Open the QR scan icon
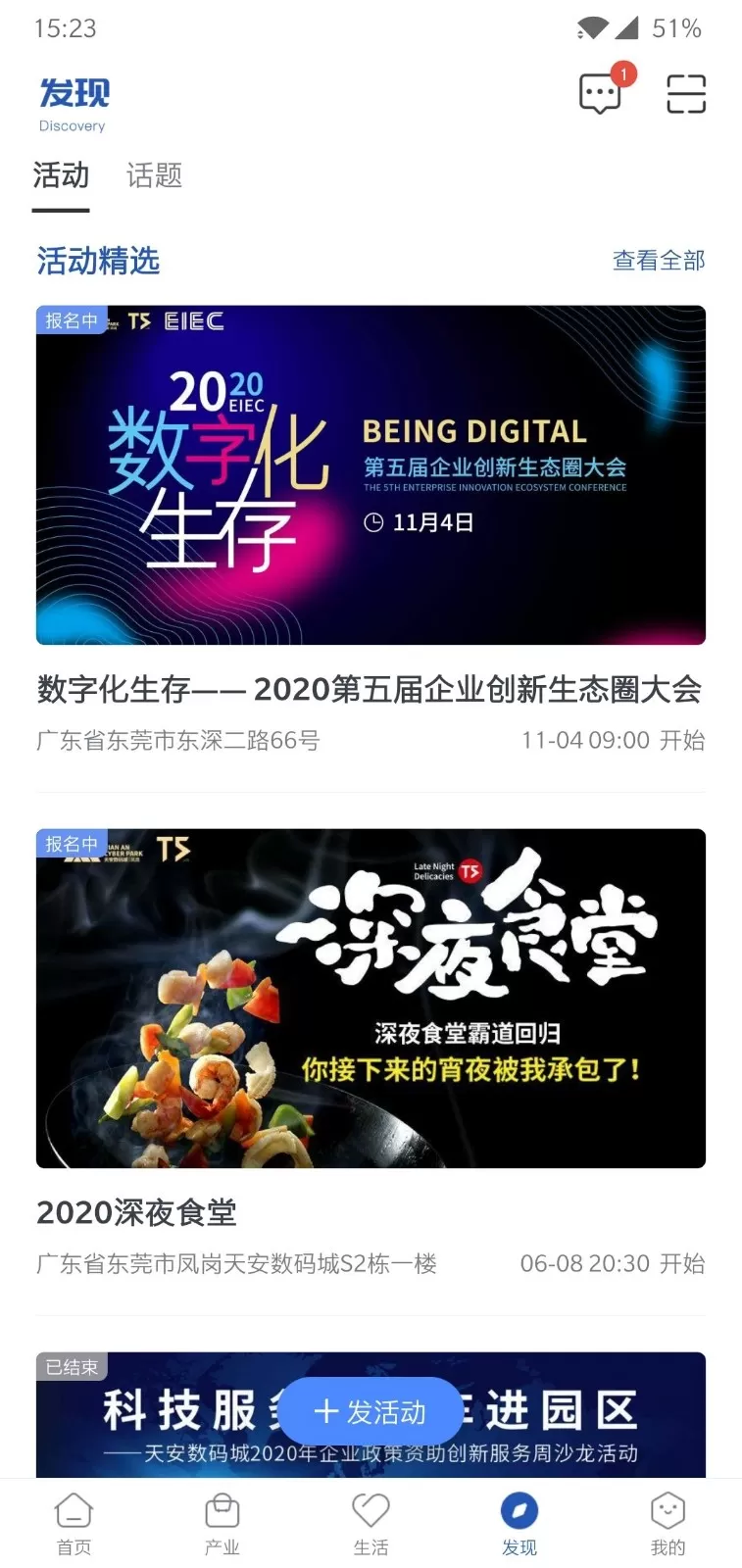 [685, 94]
